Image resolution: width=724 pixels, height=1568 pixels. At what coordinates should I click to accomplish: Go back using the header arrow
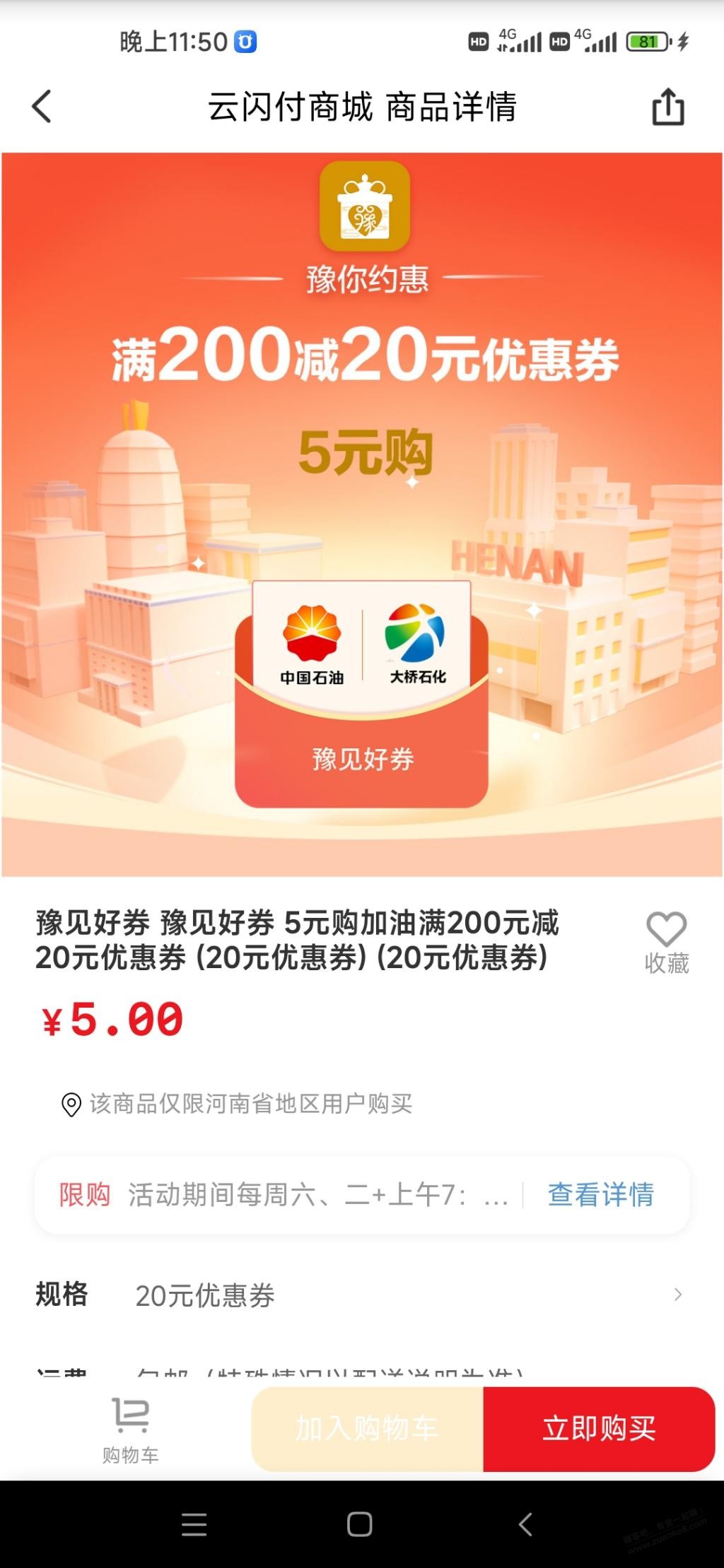42,107
